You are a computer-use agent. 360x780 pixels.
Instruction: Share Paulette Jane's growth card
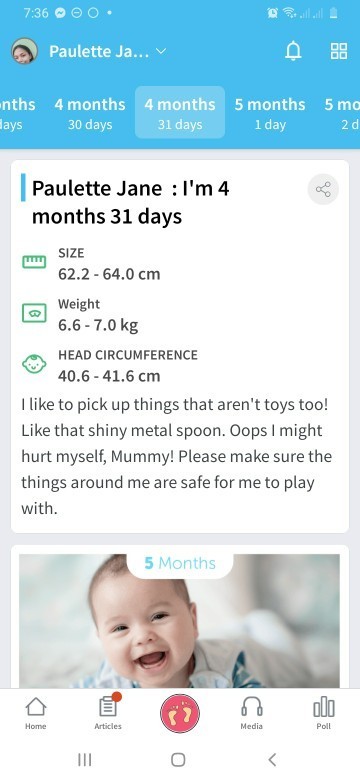pos(323,190)
